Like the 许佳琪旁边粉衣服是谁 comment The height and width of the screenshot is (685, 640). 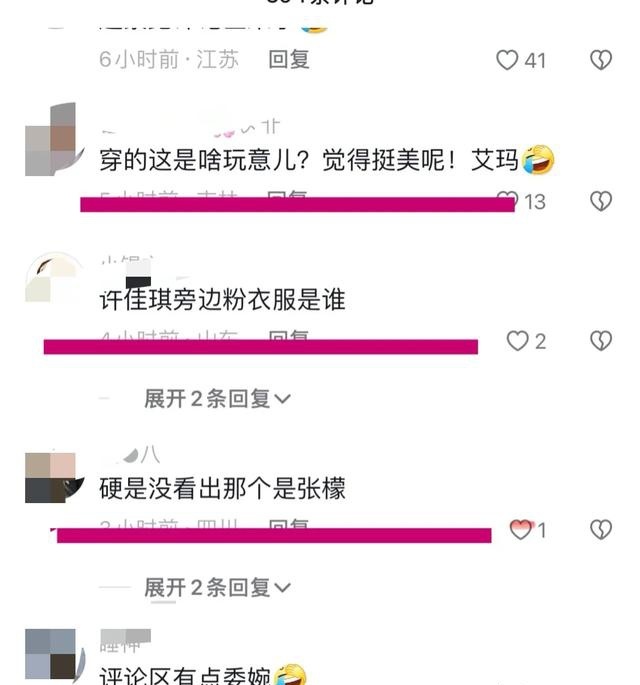point(517,341)
